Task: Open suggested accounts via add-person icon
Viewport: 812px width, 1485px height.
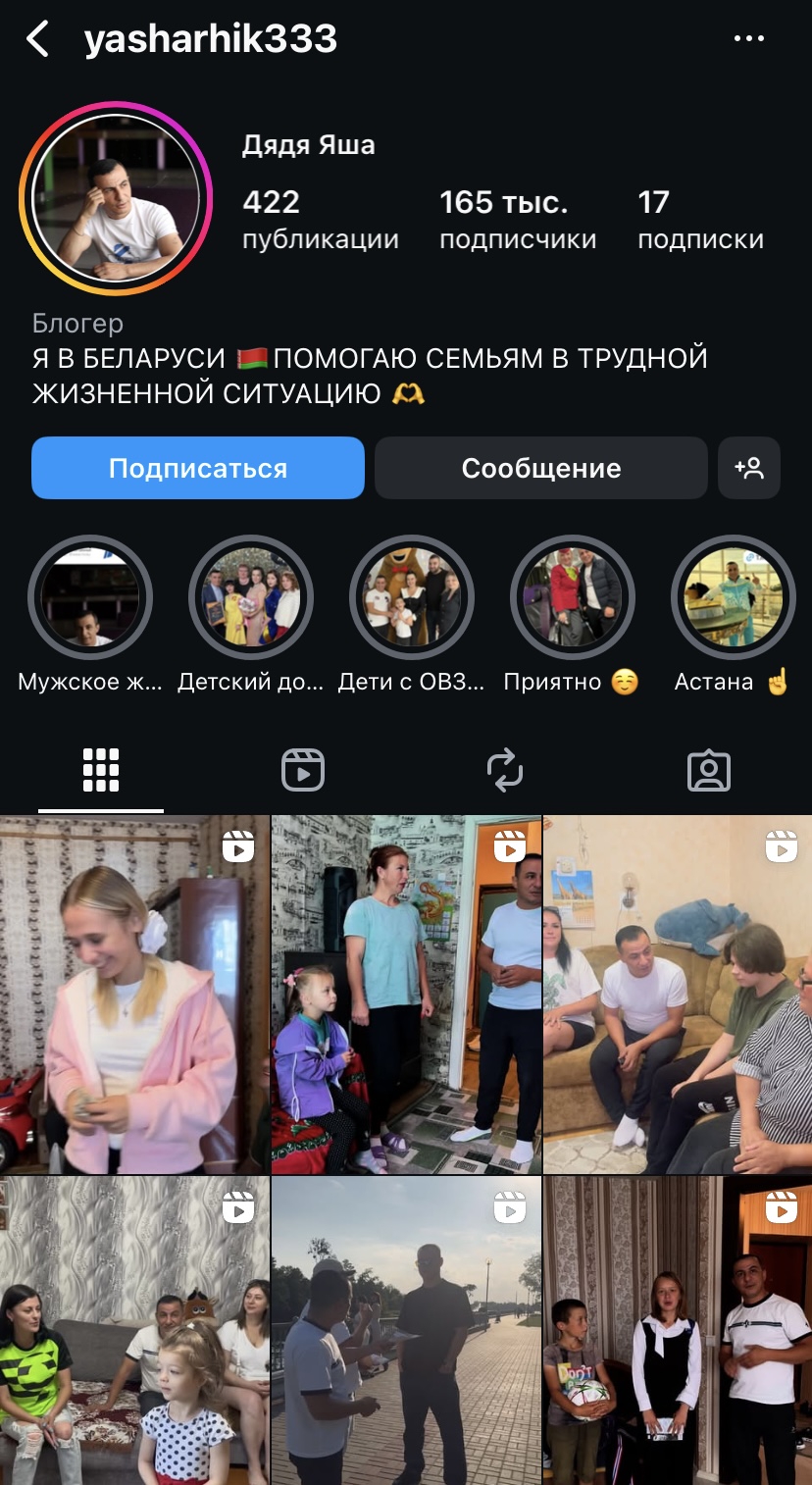Action: pyautogui.click(x=749, y=468)
